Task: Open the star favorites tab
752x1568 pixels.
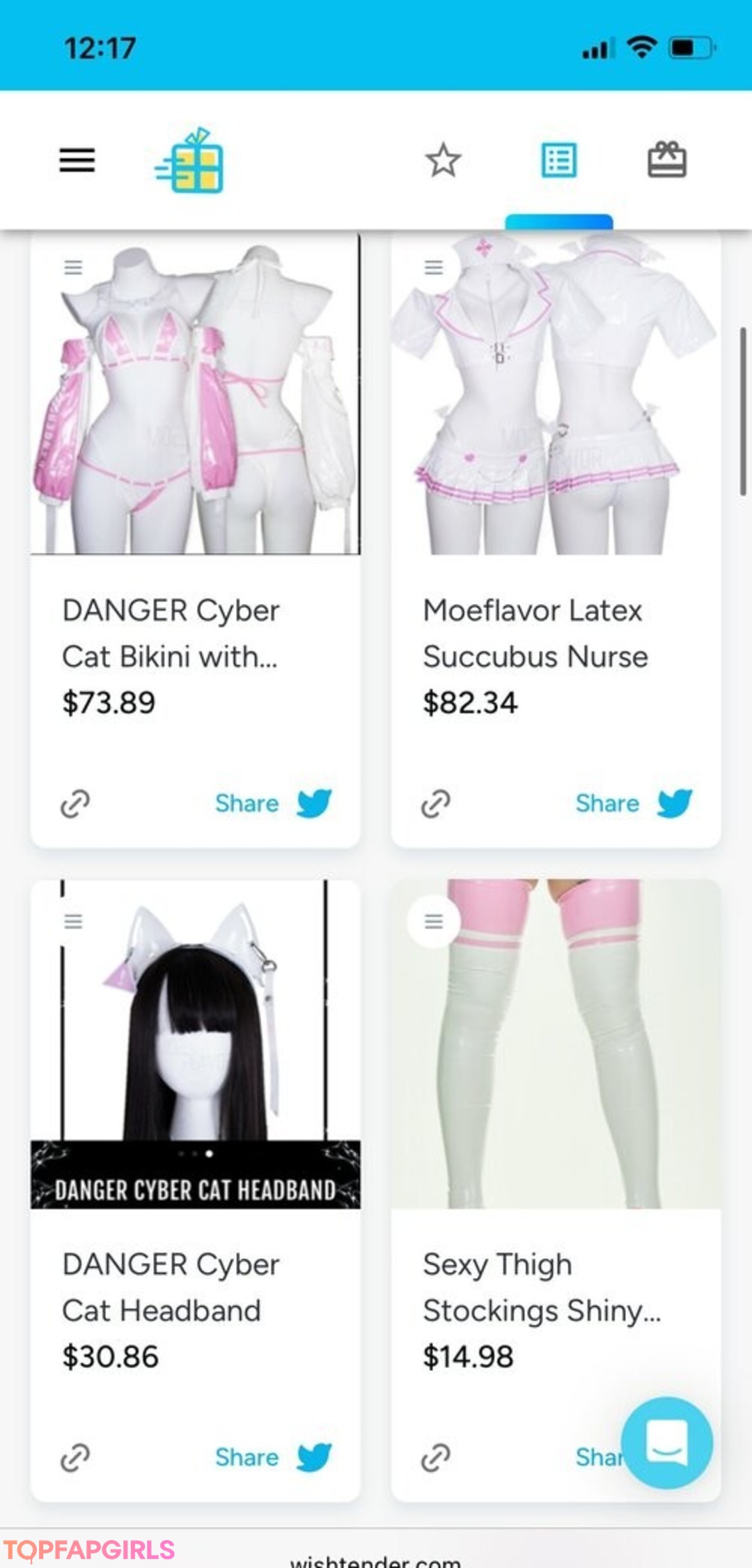Action: pos(443,160)
